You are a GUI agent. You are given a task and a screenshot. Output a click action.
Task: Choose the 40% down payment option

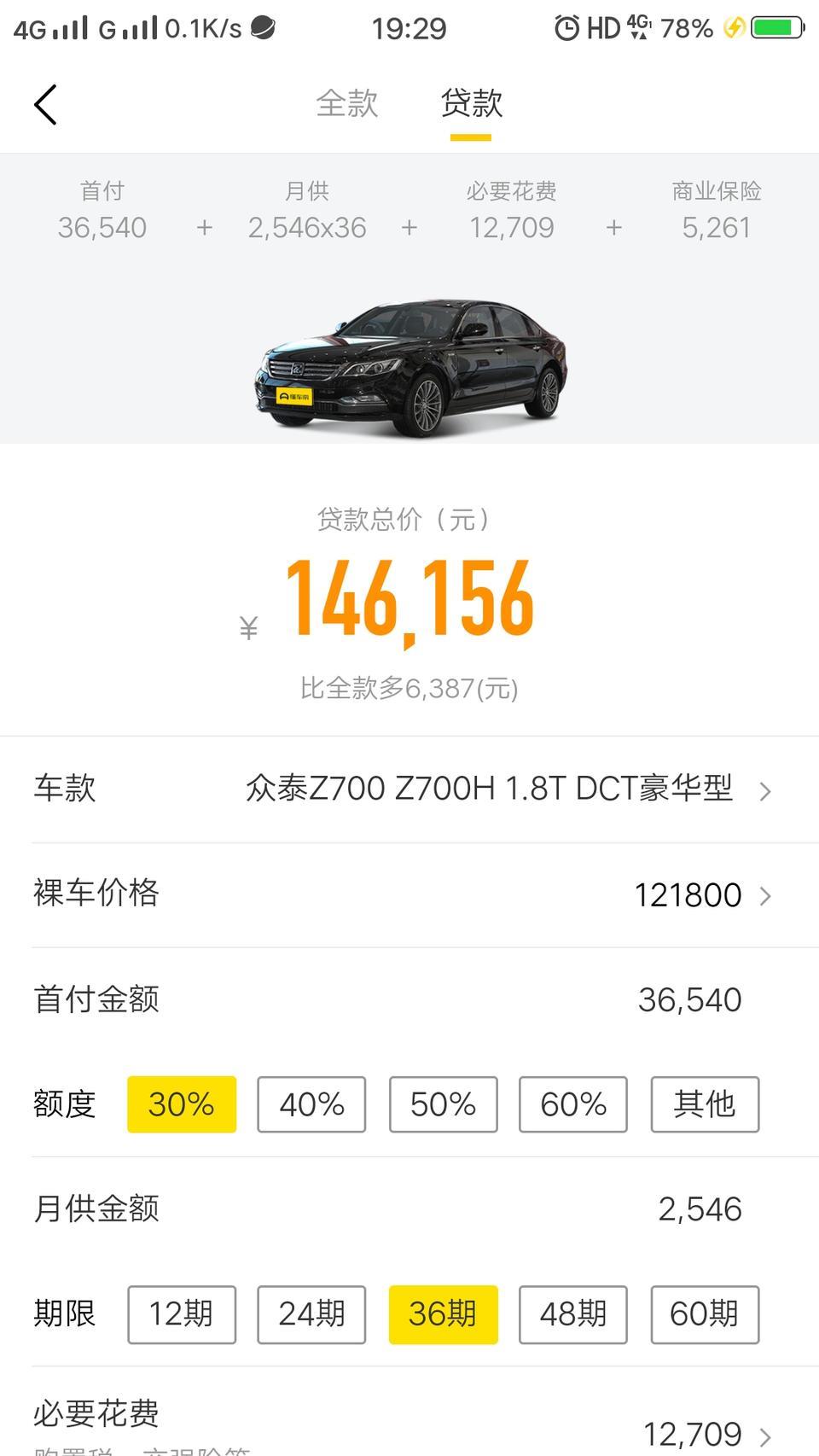coord(311,1104)
